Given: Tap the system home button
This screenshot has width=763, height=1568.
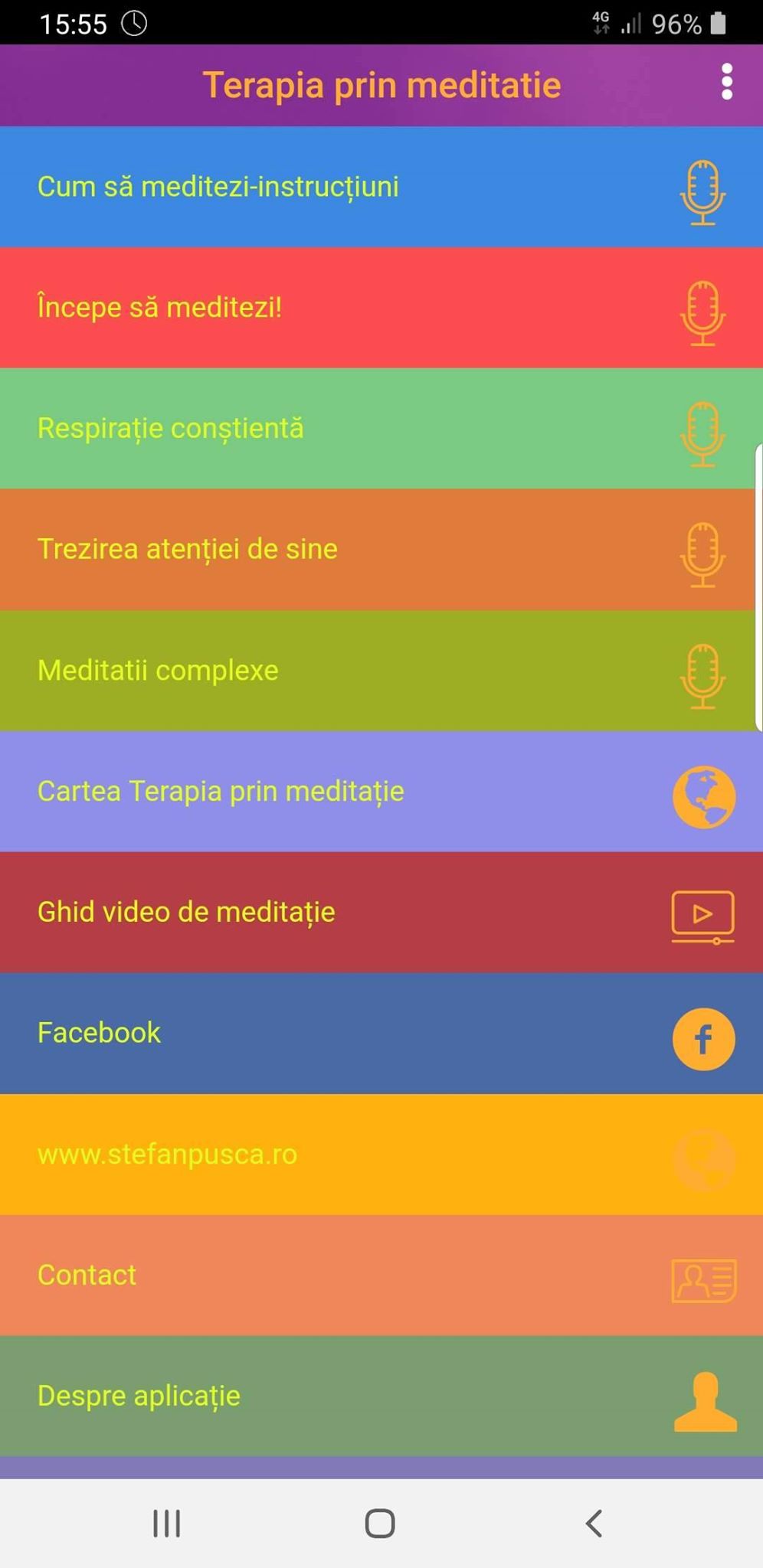Looking at the screenshot, I should tap(380, 1523).
